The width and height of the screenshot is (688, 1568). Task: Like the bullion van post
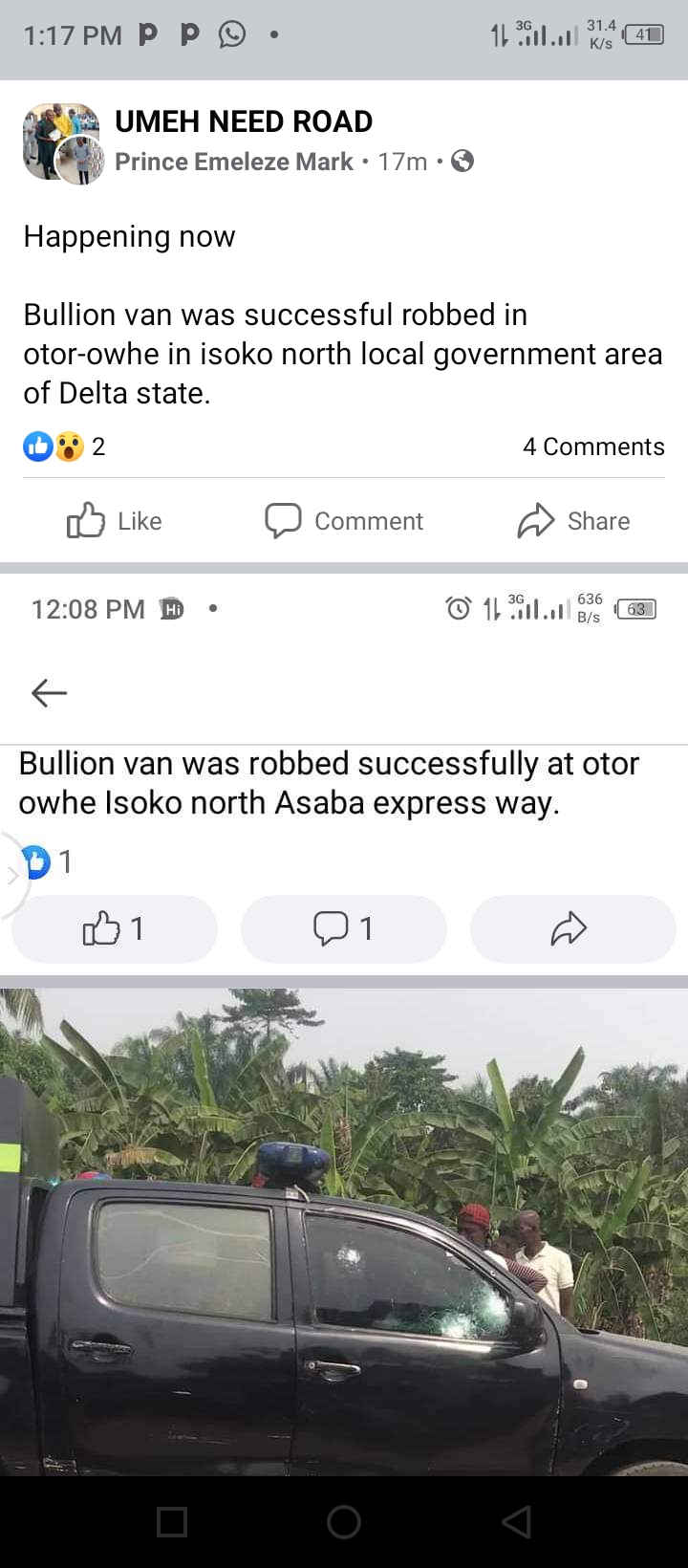pyautogui.click(x=114, y=521)
